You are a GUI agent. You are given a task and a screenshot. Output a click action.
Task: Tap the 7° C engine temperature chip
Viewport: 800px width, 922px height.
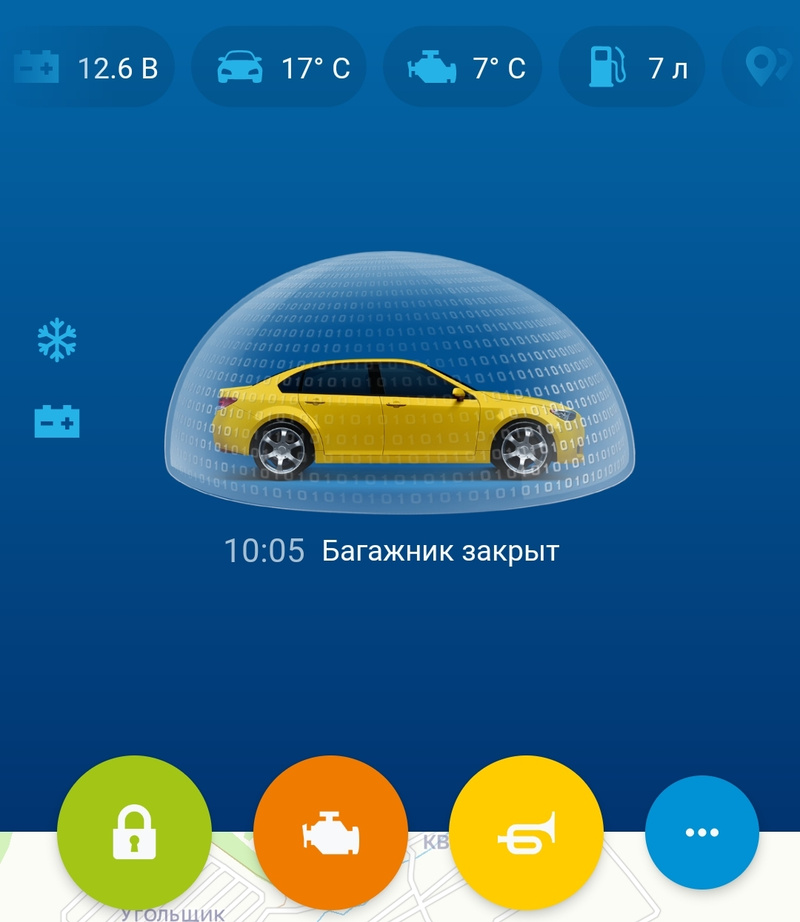click(462, 68)
